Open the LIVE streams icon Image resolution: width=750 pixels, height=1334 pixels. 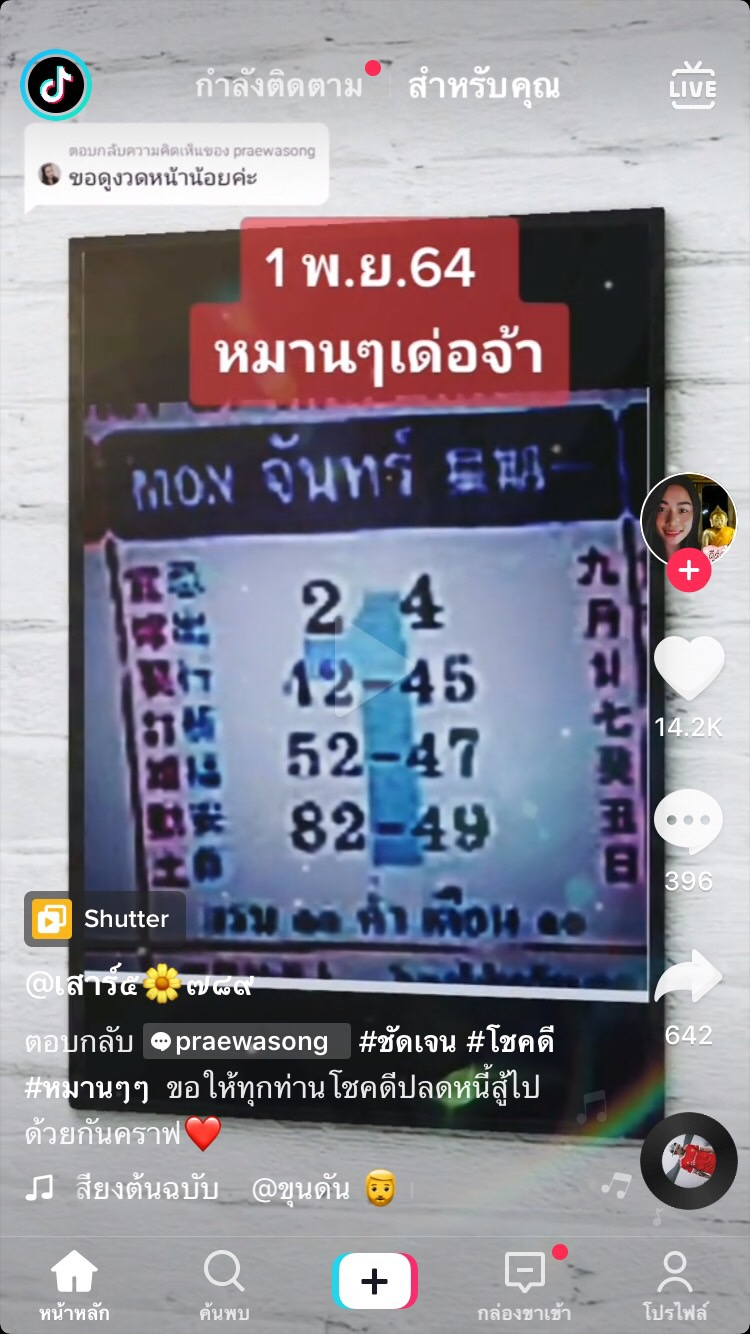[693, 86]
